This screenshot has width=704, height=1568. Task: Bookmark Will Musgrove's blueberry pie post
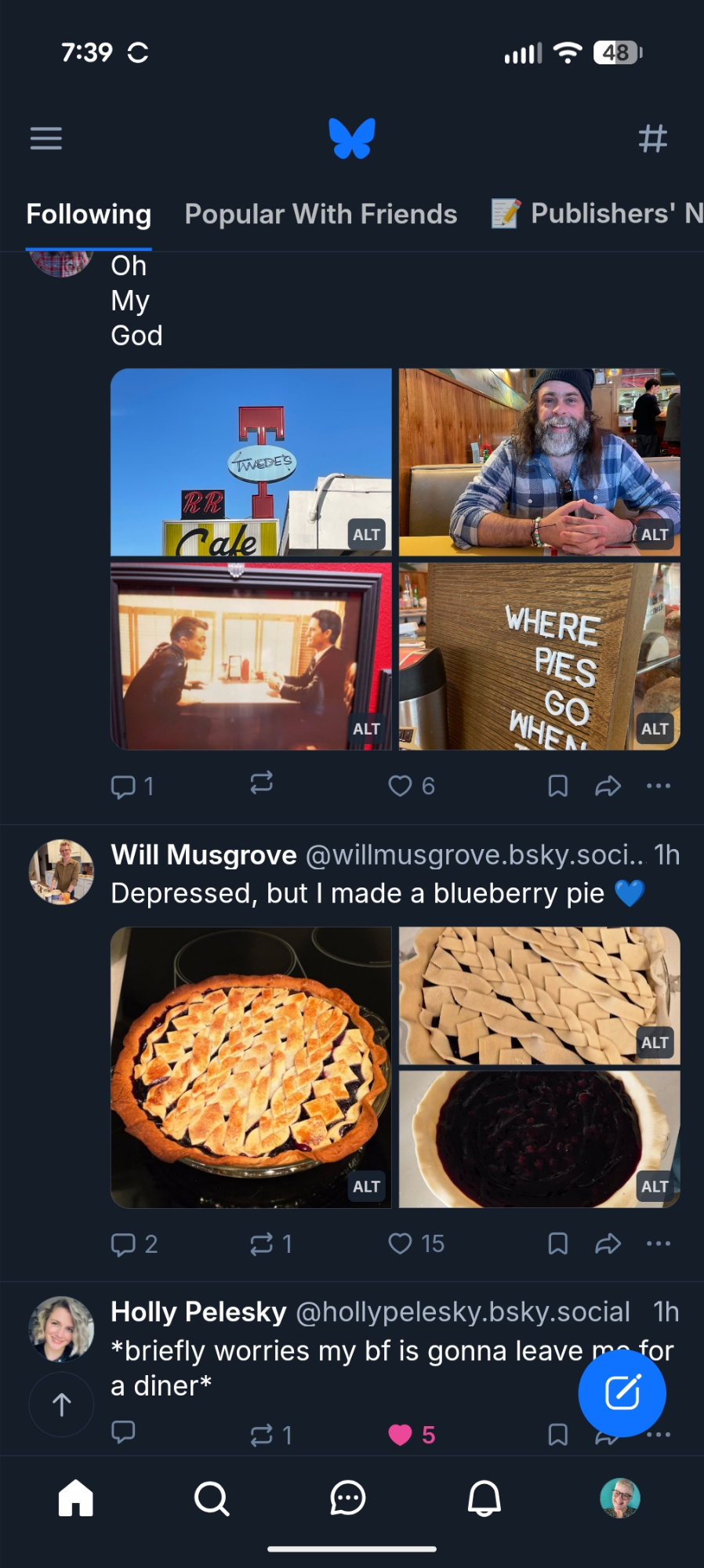557,1243
